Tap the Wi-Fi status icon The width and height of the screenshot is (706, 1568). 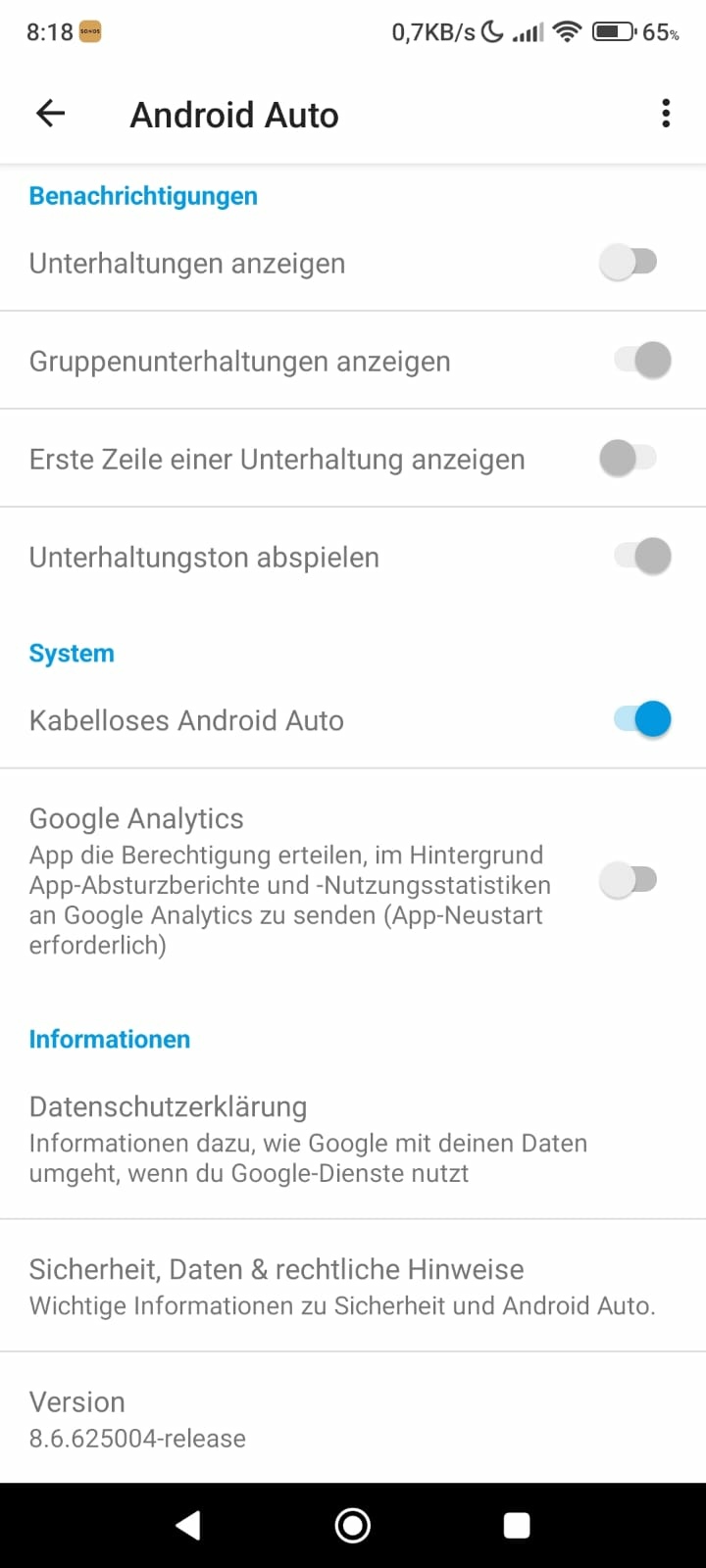tap(567, 31)
